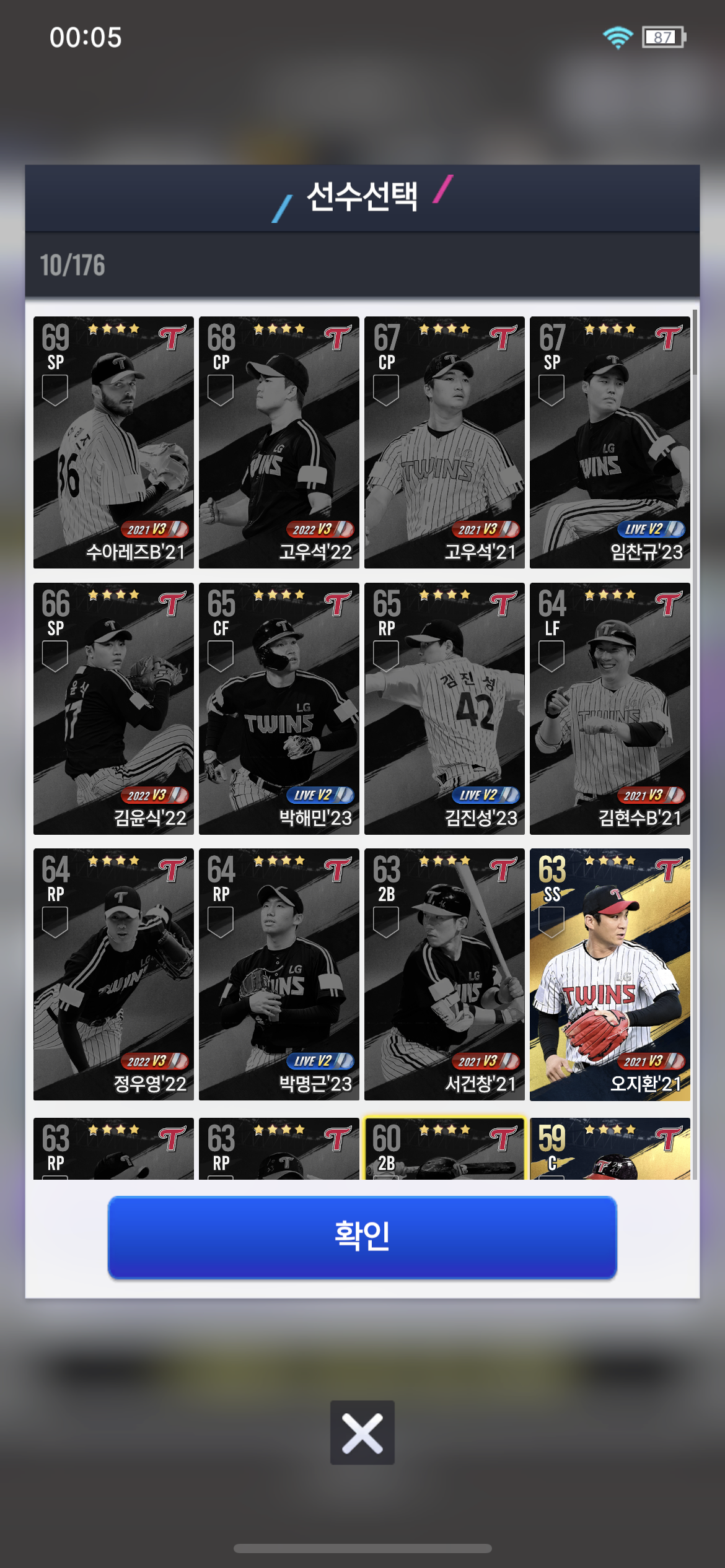
Task: Tap the 김윤식'22 card
Action: (113, 708)
